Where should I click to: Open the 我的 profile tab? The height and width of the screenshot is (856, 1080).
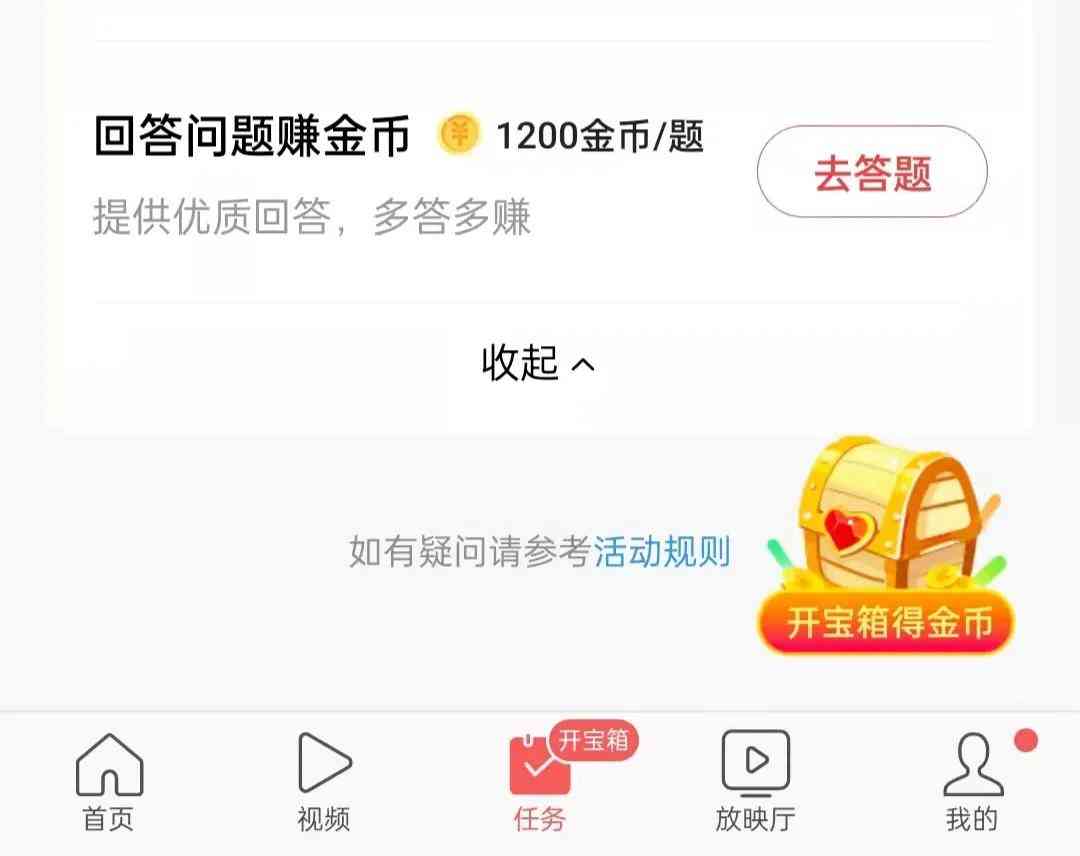point(972,783)
